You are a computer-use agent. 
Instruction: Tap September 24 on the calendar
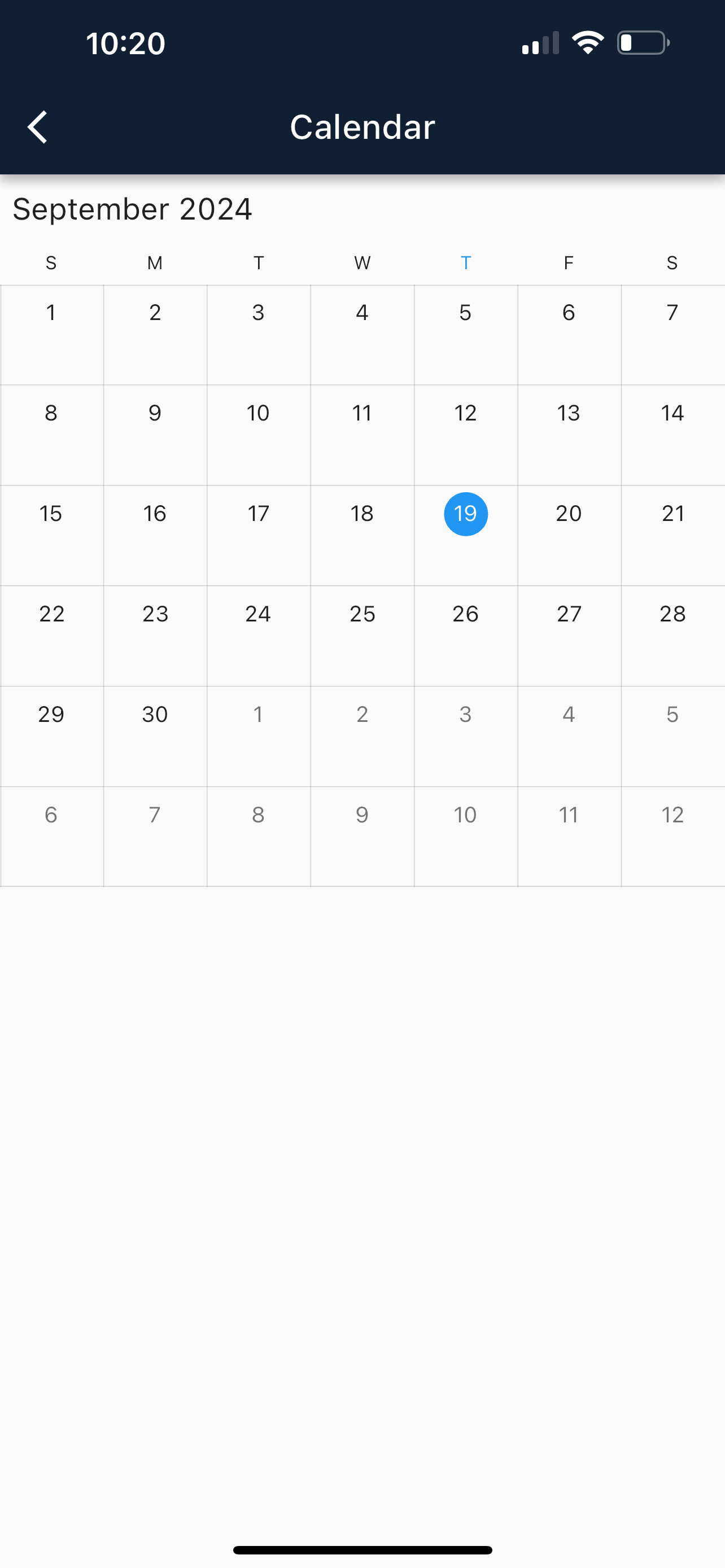[259, 636]
